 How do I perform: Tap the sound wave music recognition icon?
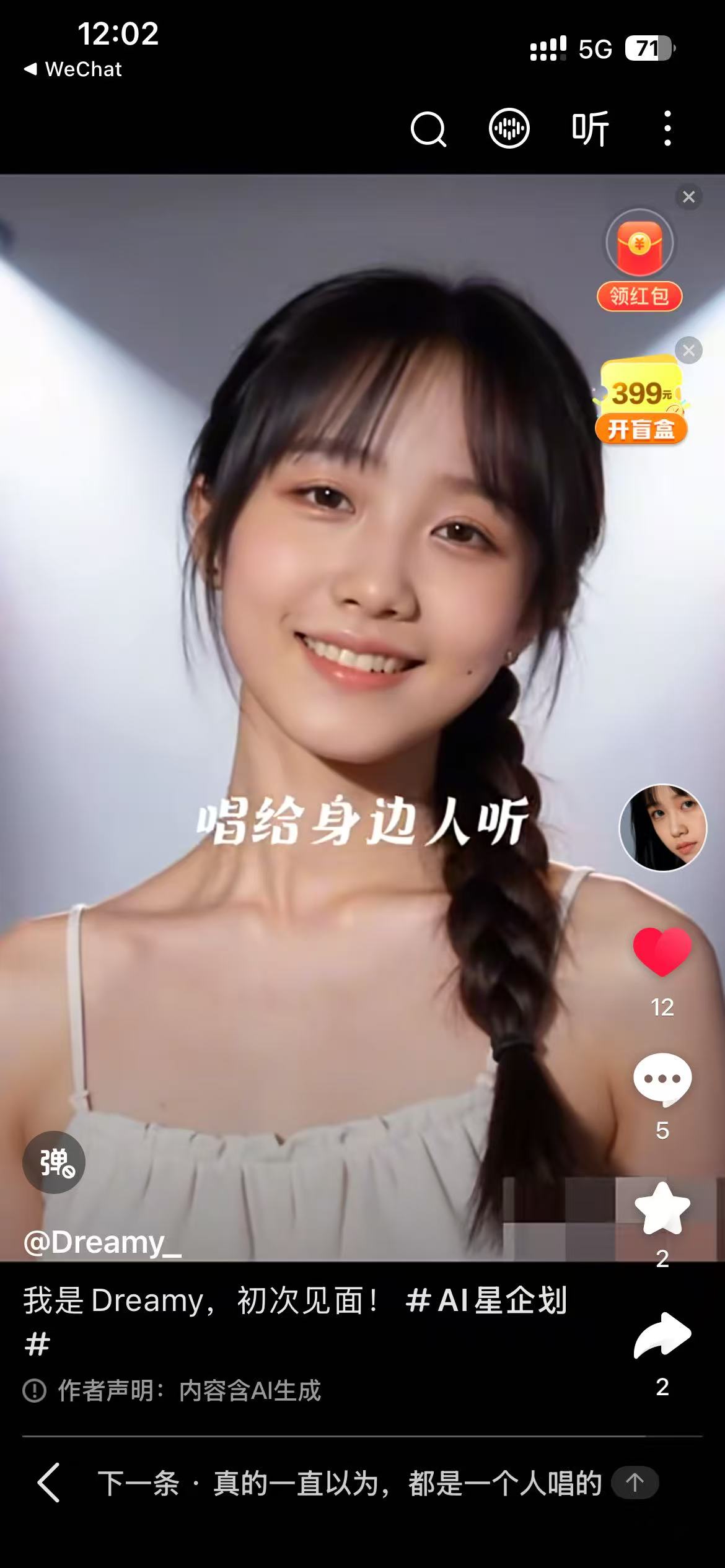[509, 129]
